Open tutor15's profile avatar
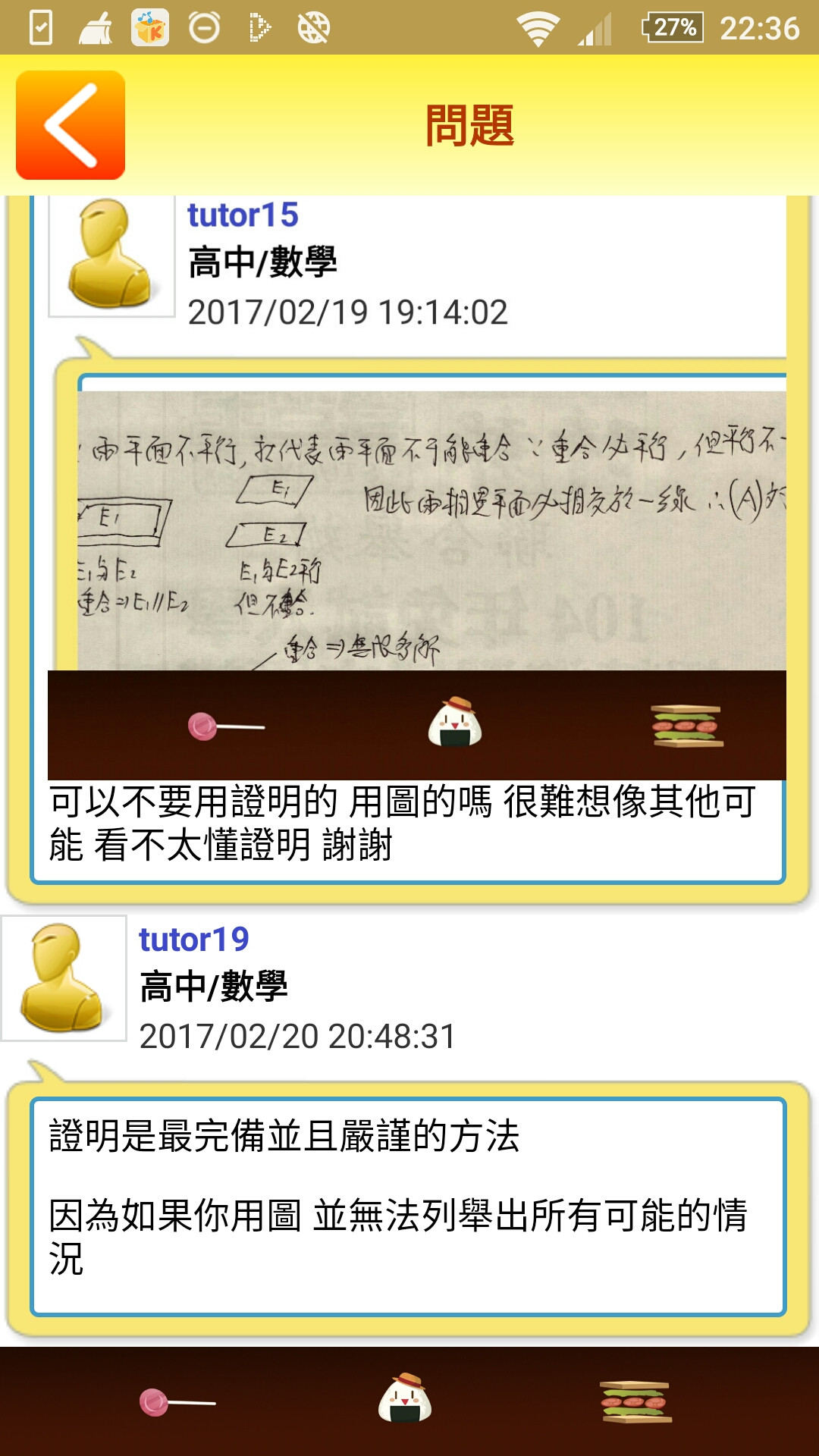The height and width of the screenshot is (1456, 819). (x=112, y=254)
